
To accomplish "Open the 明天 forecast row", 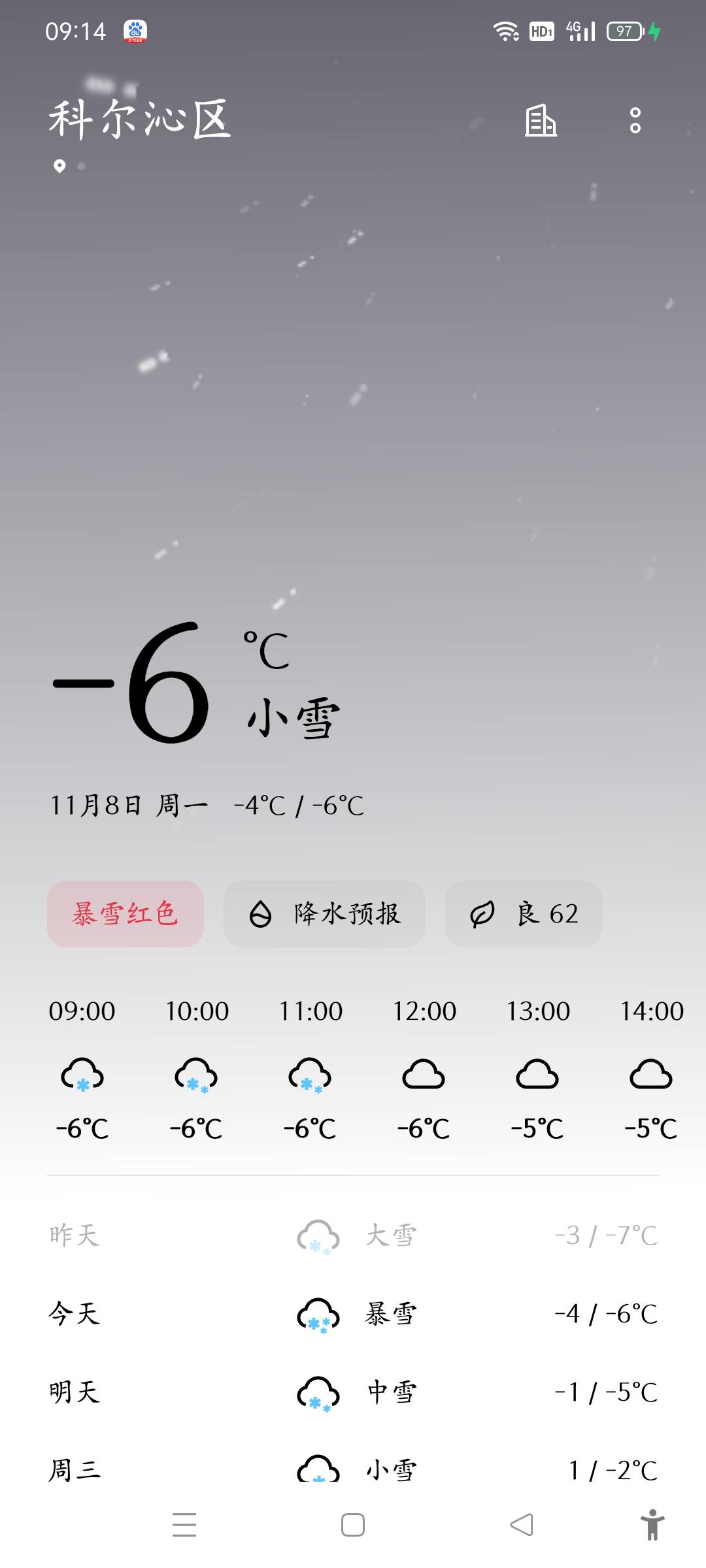I will pos(353,1390).
